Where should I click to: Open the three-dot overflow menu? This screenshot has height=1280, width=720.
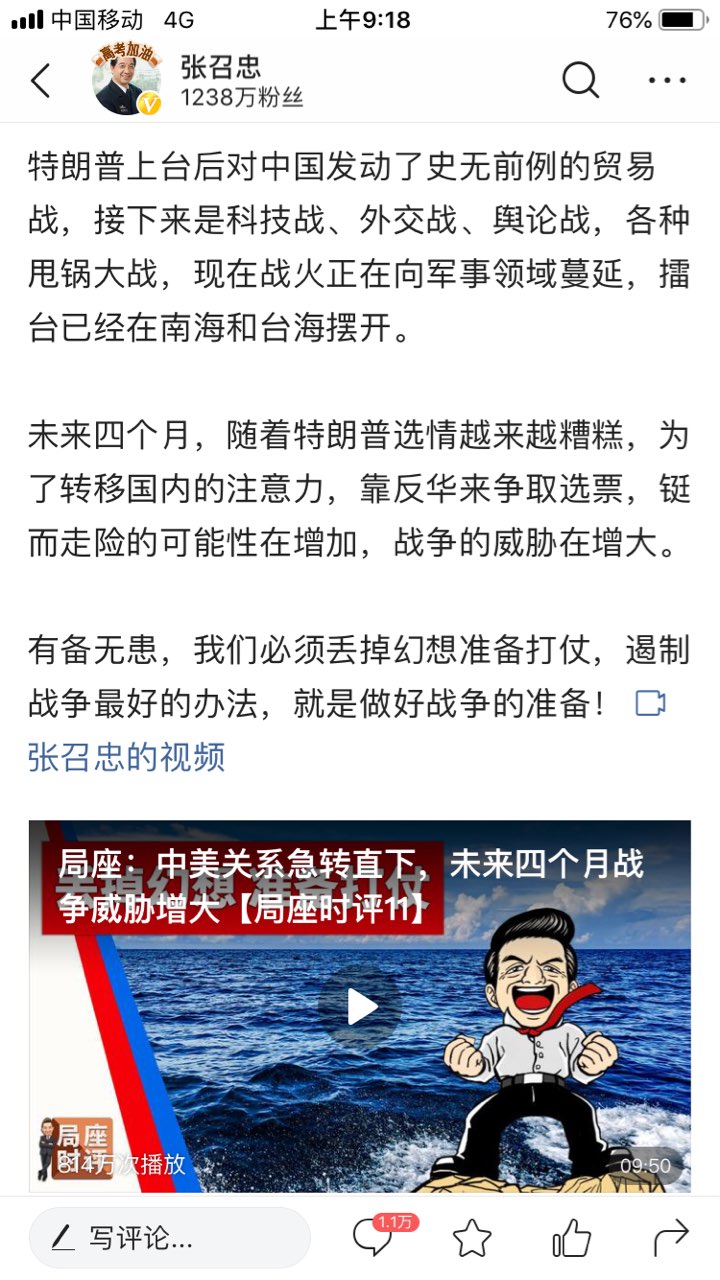667,80
